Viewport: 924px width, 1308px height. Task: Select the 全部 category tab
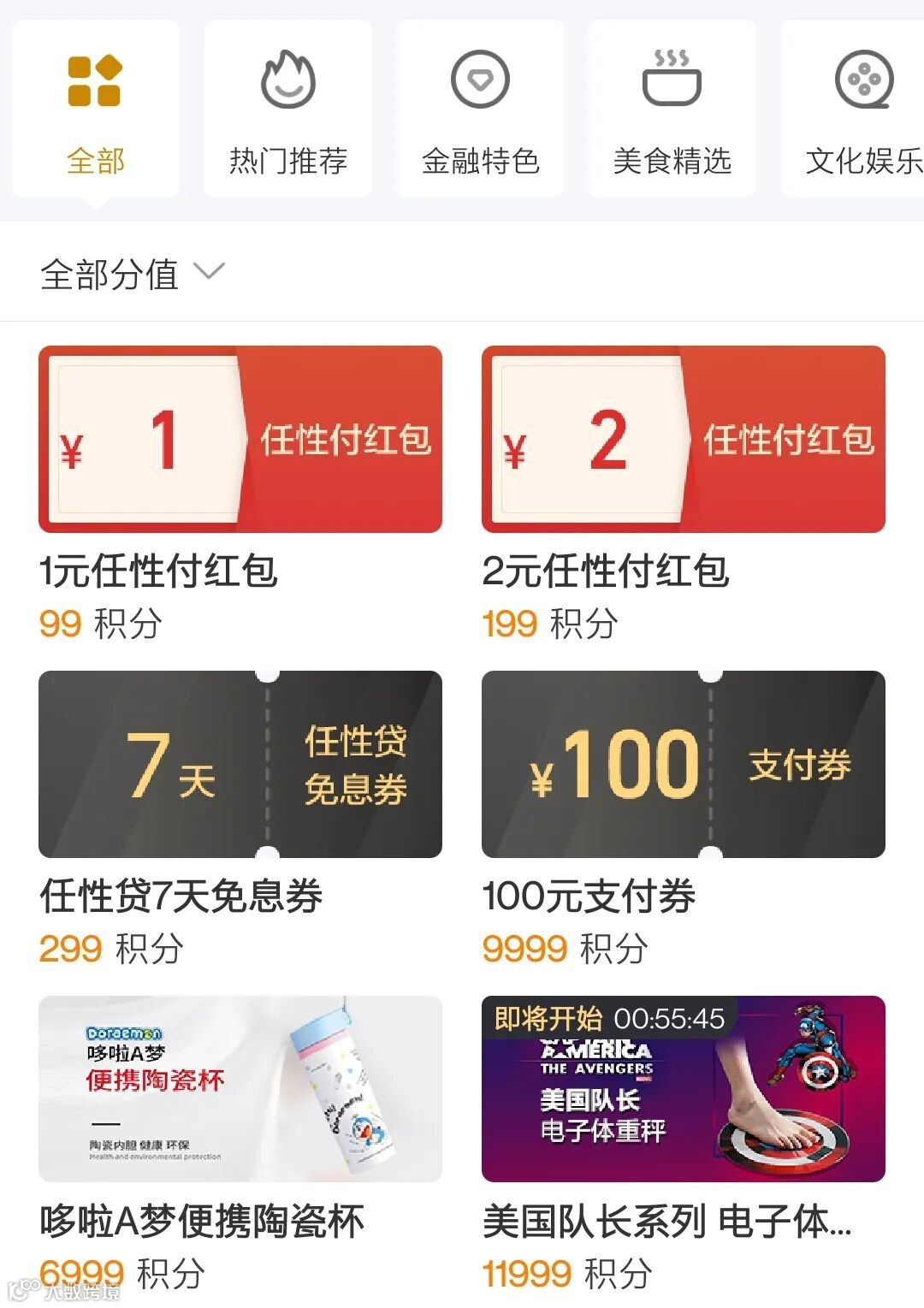pos(96,109)
